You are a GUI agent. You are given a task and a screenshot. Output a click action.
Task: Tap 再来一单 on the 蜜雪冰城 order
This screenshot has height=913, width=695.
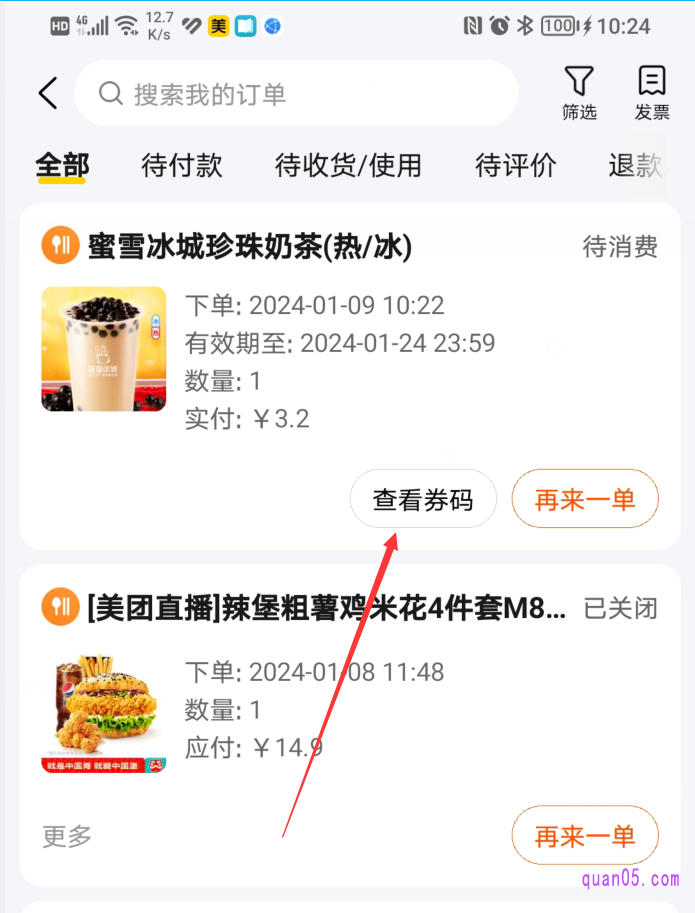point(585,499)
